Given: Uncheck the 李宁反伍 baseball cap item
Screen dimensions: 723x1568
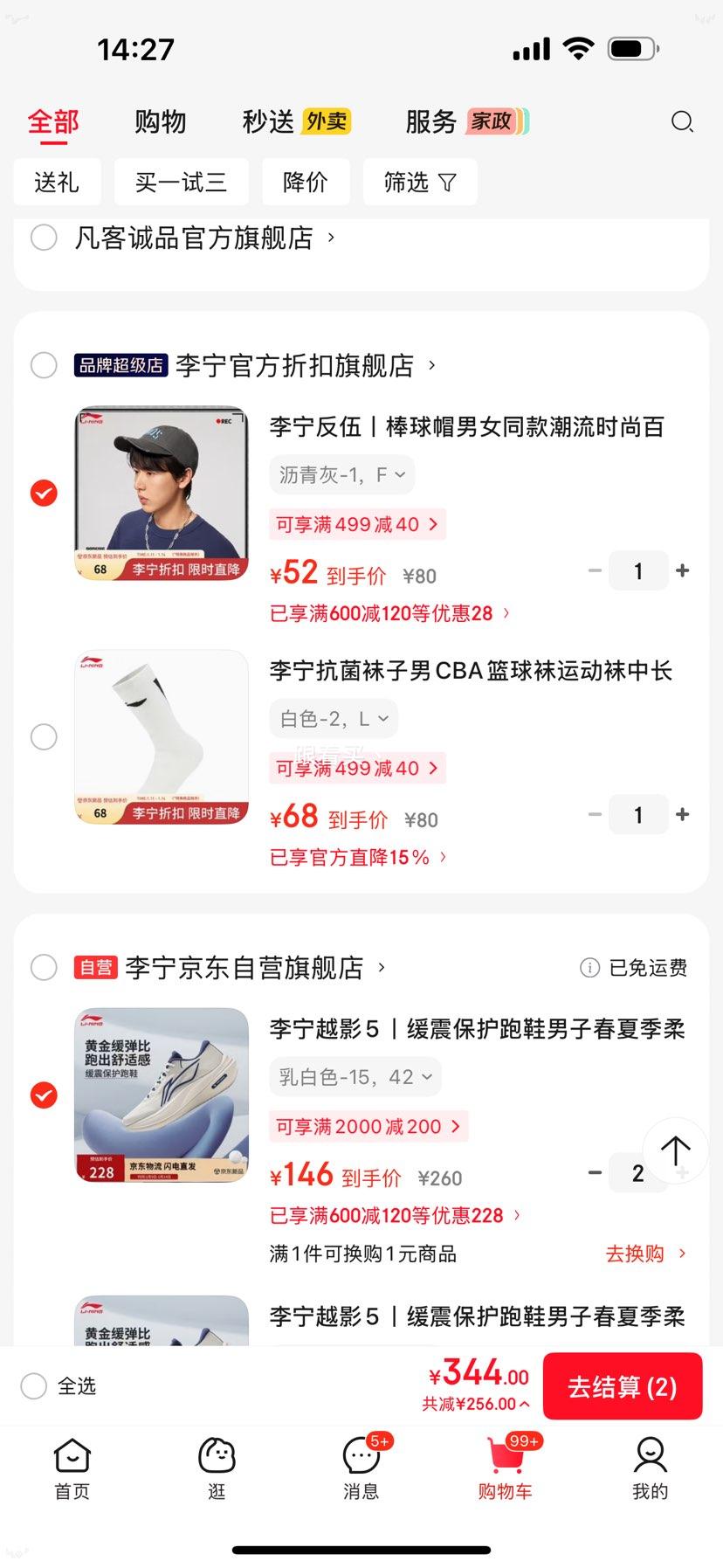Looking at the screenshot, I should coord(44,493).
